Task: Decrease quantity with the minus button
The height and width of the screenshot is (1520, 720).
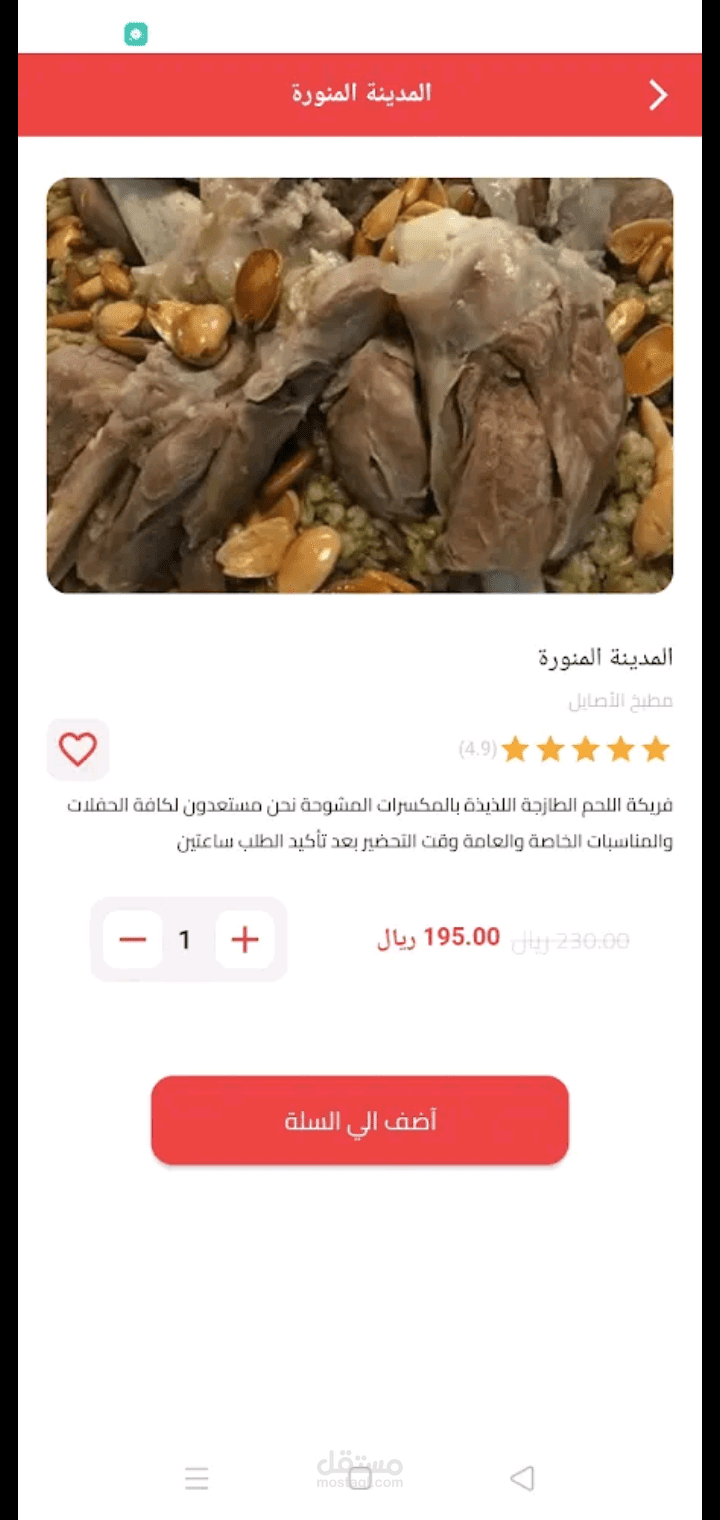Action: click(x=132, y=940)
